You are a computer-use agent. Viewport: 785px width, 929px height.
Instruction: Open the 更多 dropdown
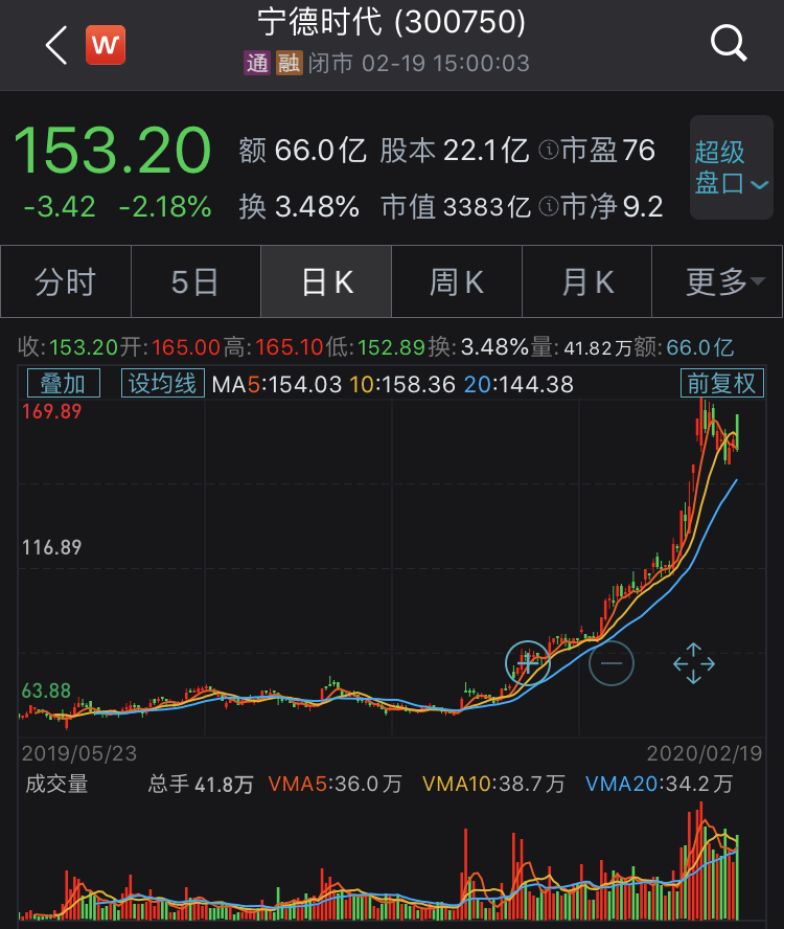pyautogui.click(x=713, y=282)
